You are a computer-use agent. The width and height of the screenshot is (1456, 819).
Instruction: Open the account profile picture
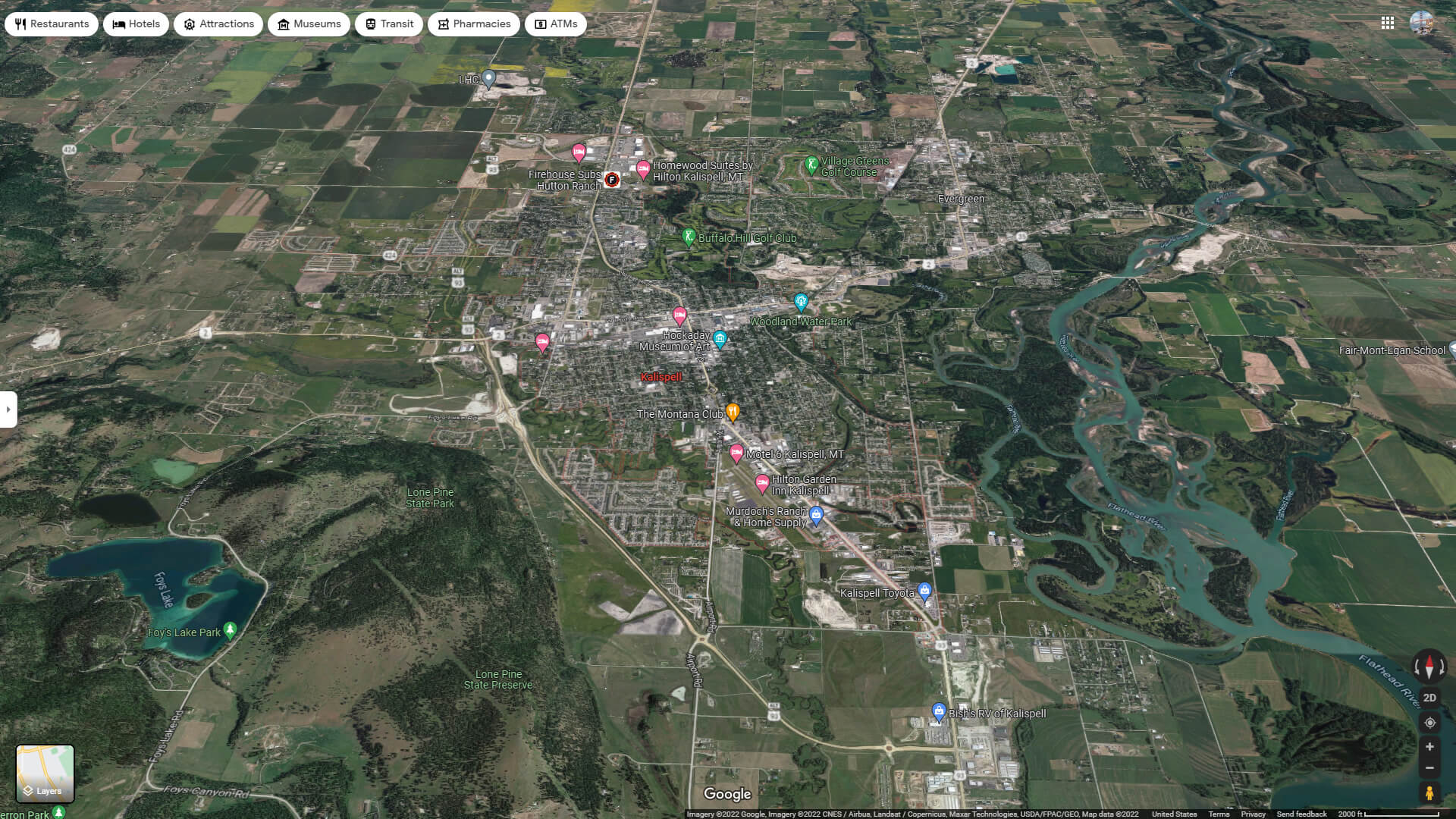coord(1421,23)
